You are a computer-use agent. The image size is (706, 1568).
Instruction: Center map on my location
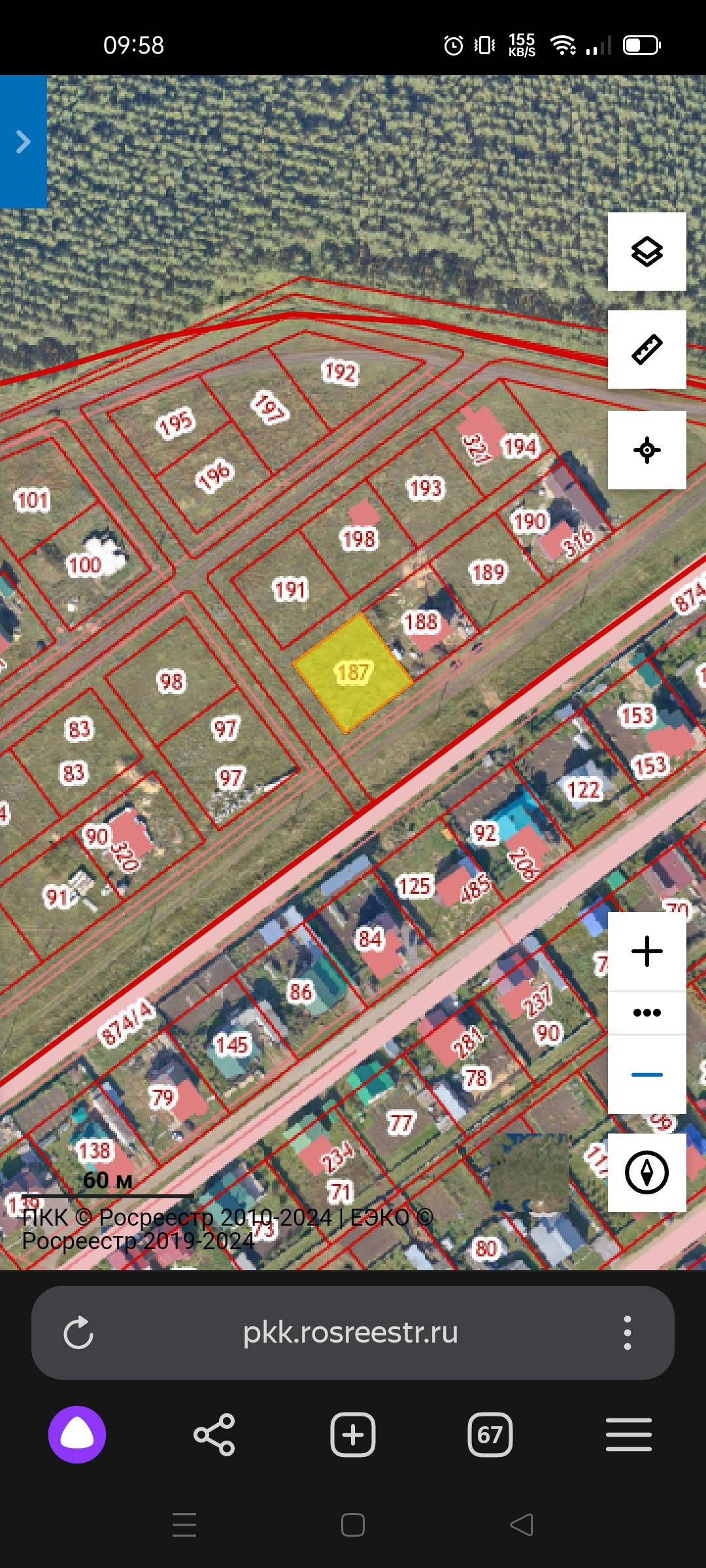click(x=647, y=450)
